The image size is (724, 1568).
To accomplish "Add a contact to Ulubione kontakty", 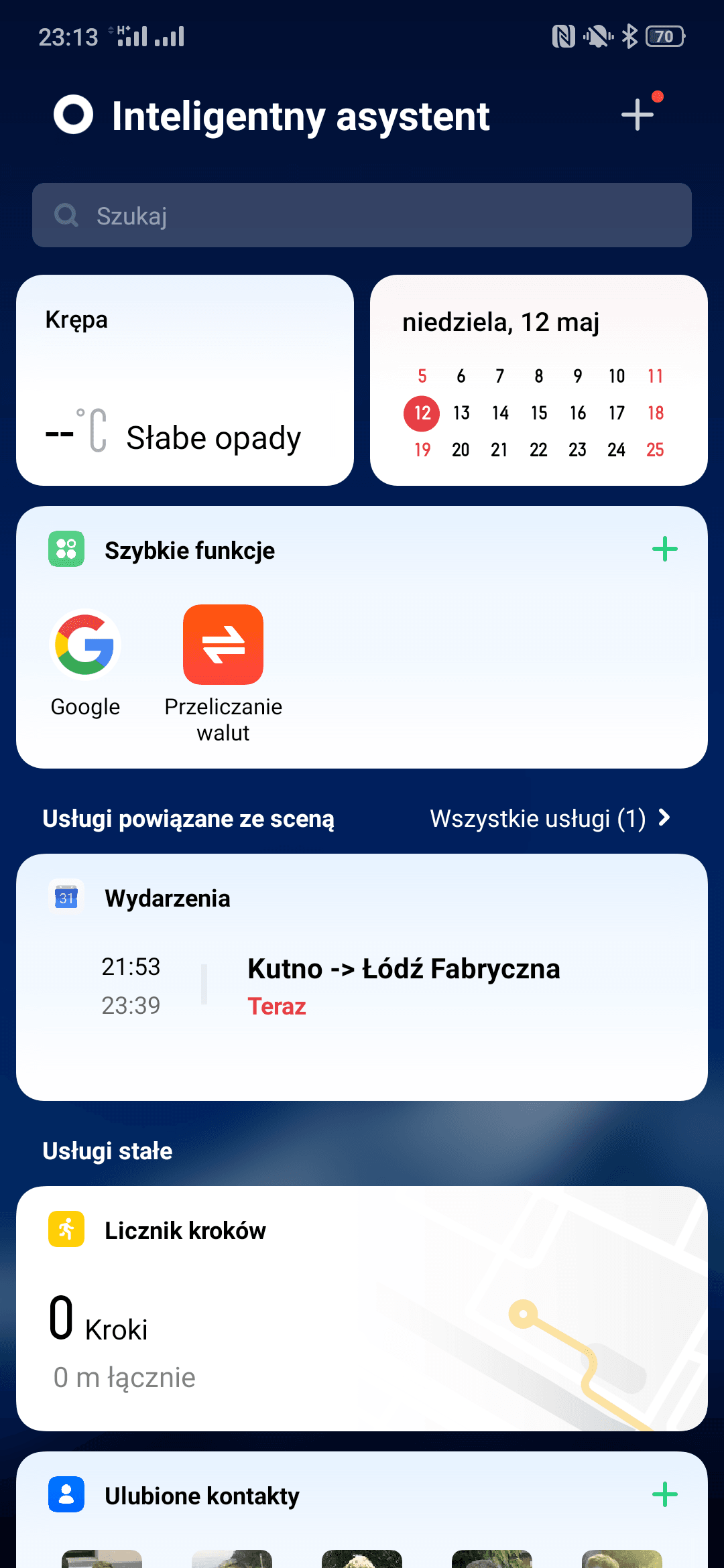I will coord(664,1494).
